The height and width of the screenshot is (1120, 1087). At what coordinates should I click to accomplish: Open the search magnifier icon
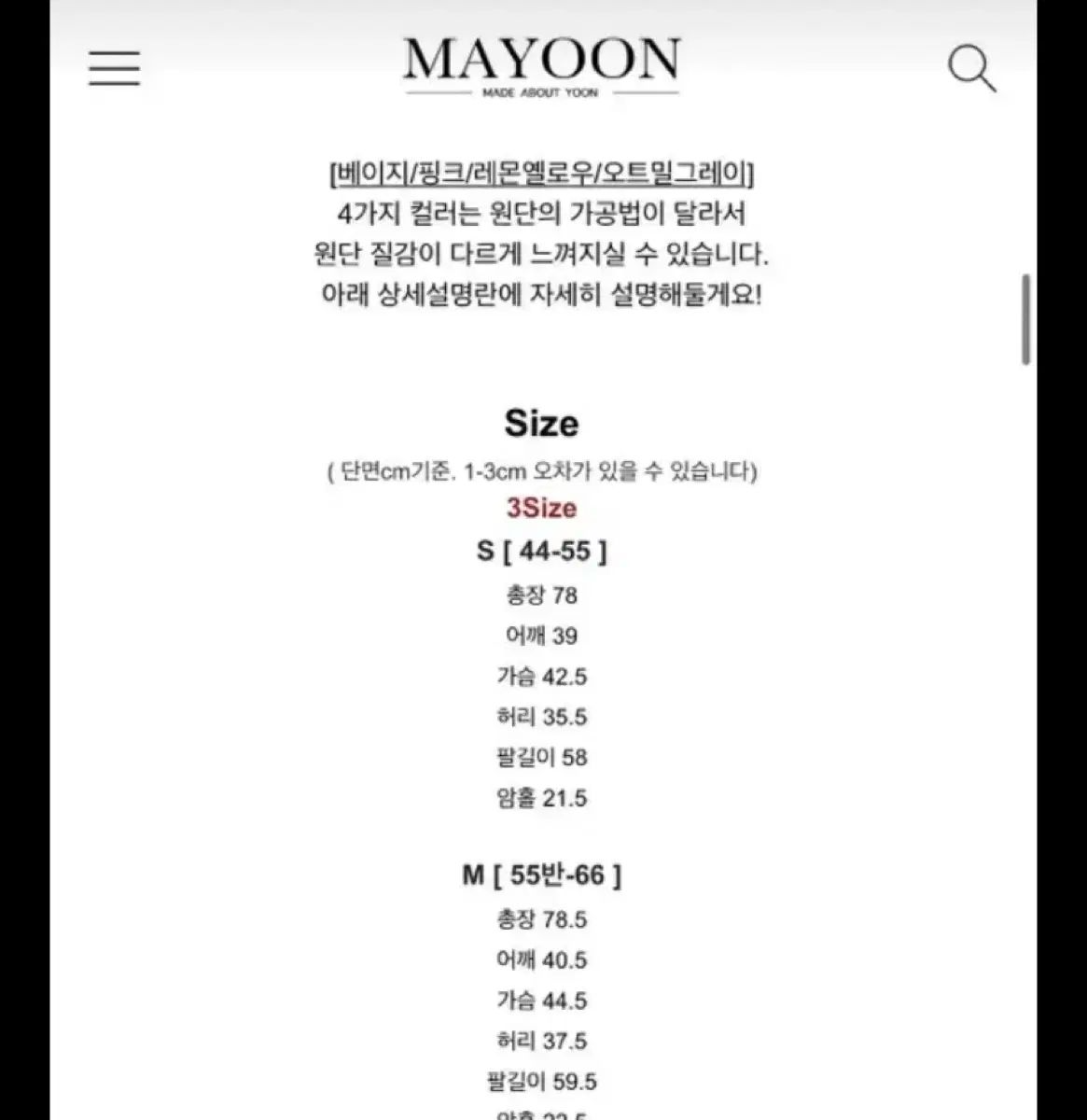[x=971, y=69]
